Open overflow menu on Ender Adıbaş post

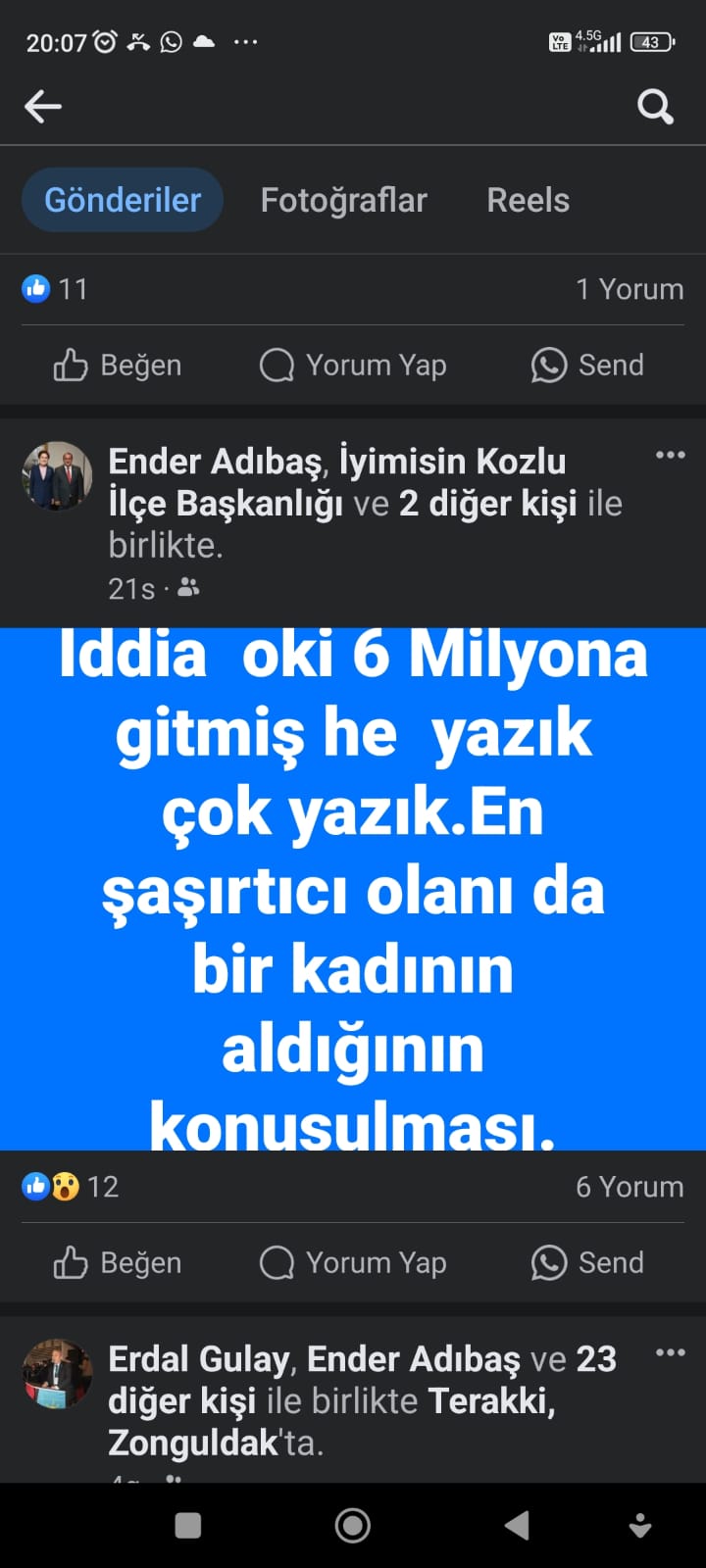tap(670, 455)
